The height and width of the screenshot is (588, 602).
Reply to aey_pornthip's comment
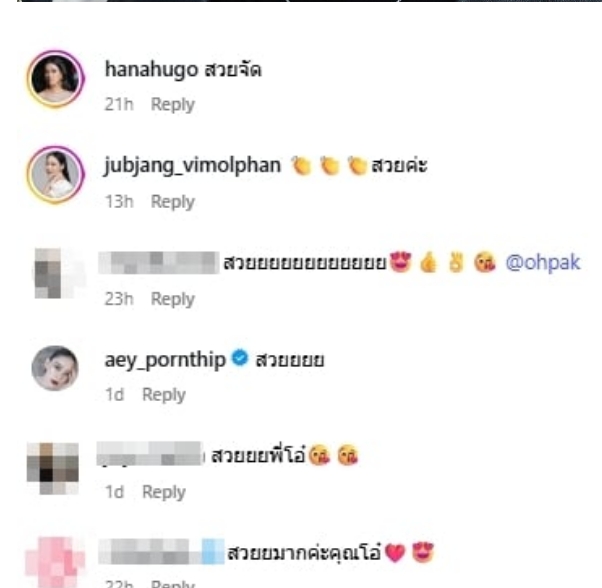[163, 394]
